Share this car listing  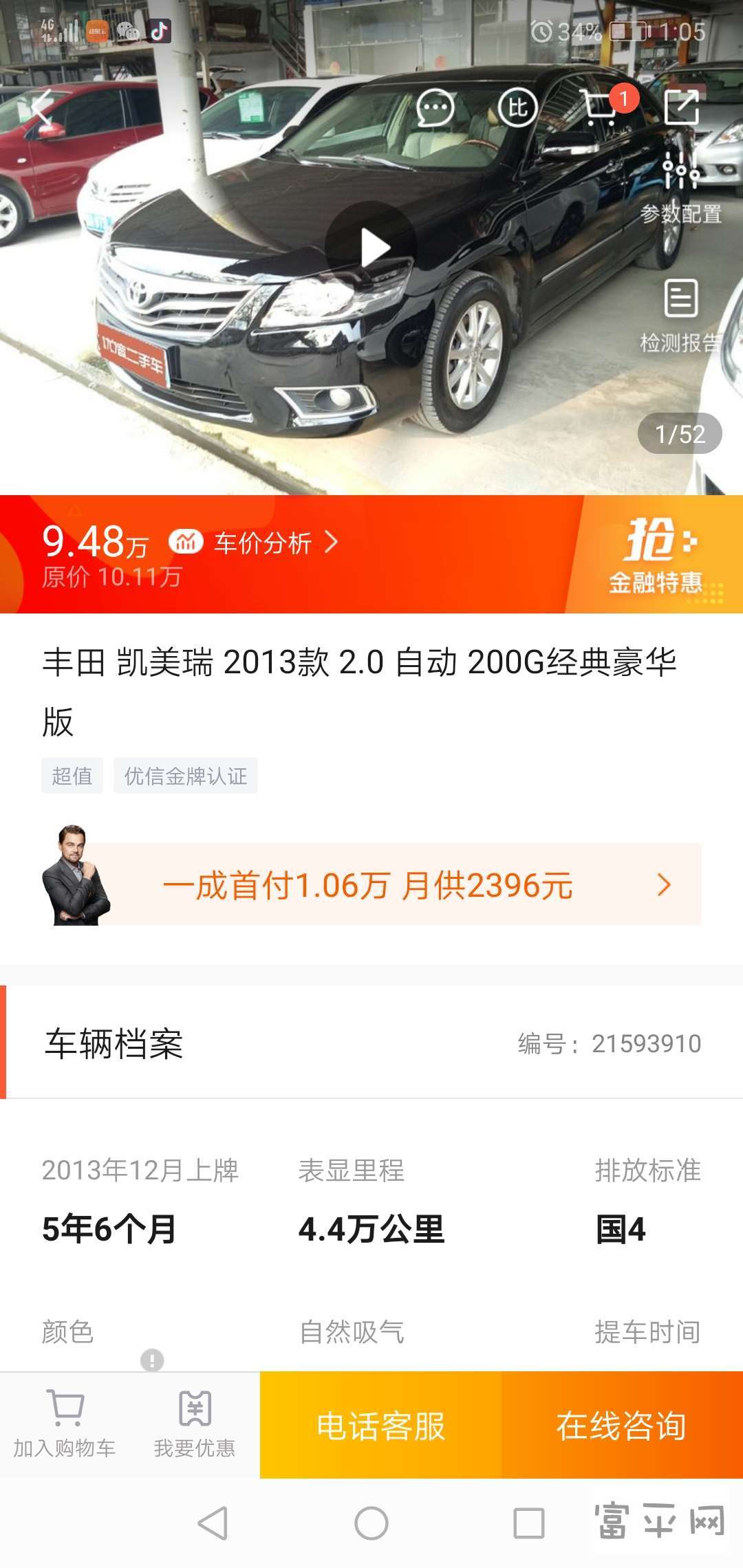(681, 108)
